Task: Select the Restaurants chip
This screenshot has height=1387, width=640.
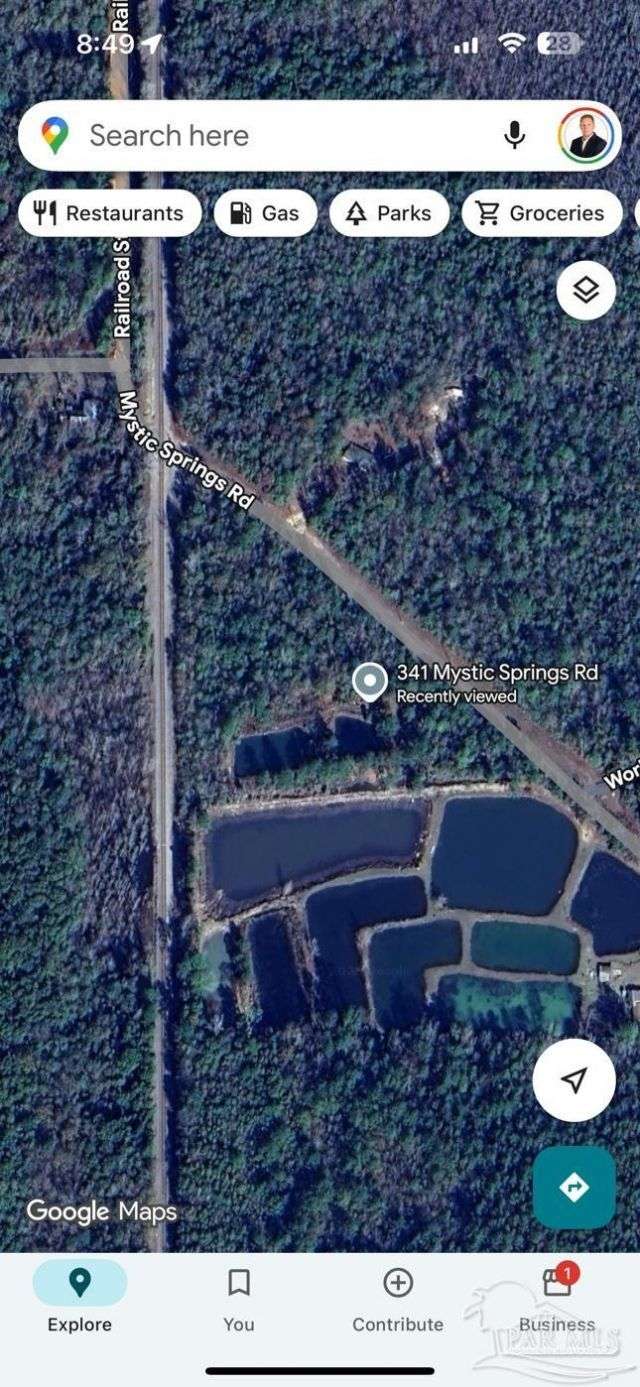Action: pyautogui.click(x=110, y=213)
